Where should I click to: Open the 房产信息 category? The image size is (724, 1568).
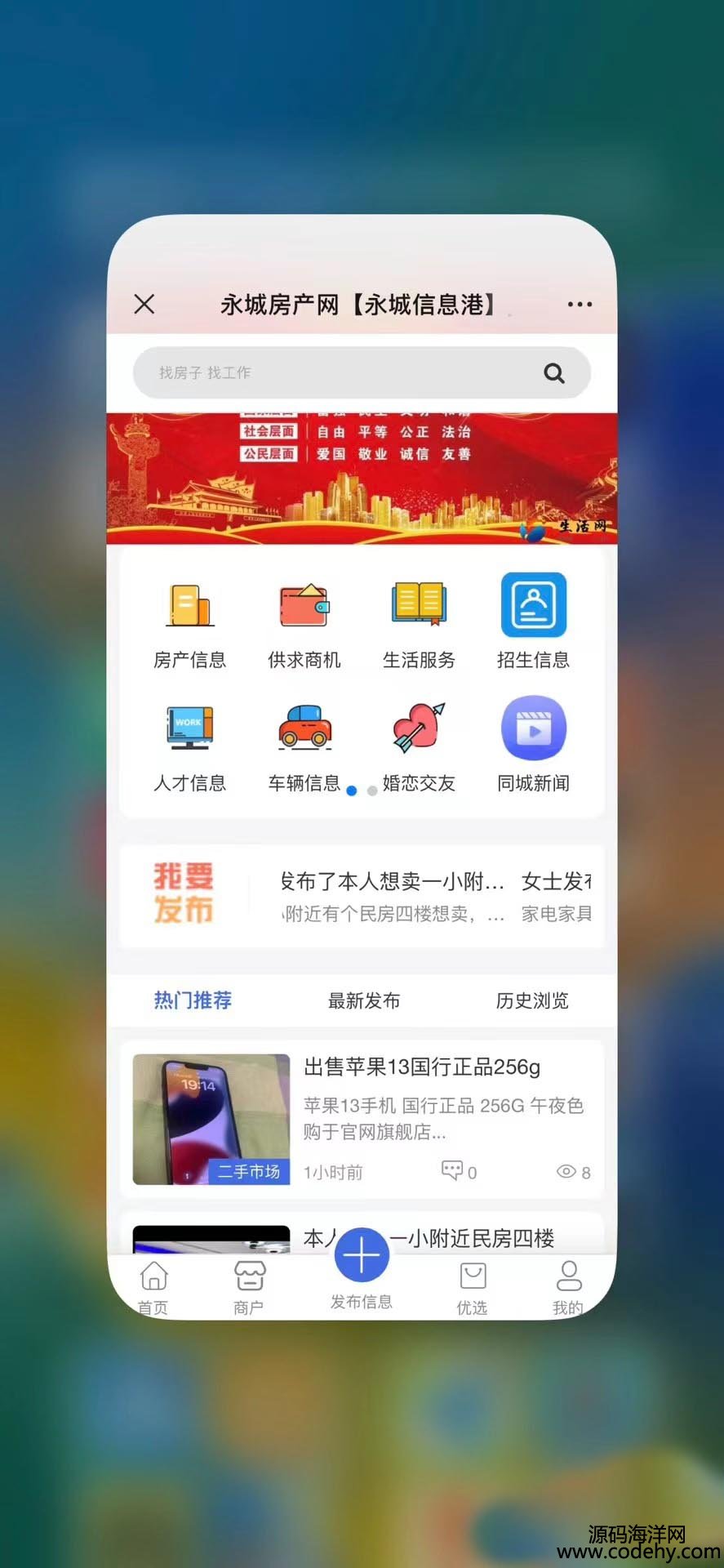point(190,621)
